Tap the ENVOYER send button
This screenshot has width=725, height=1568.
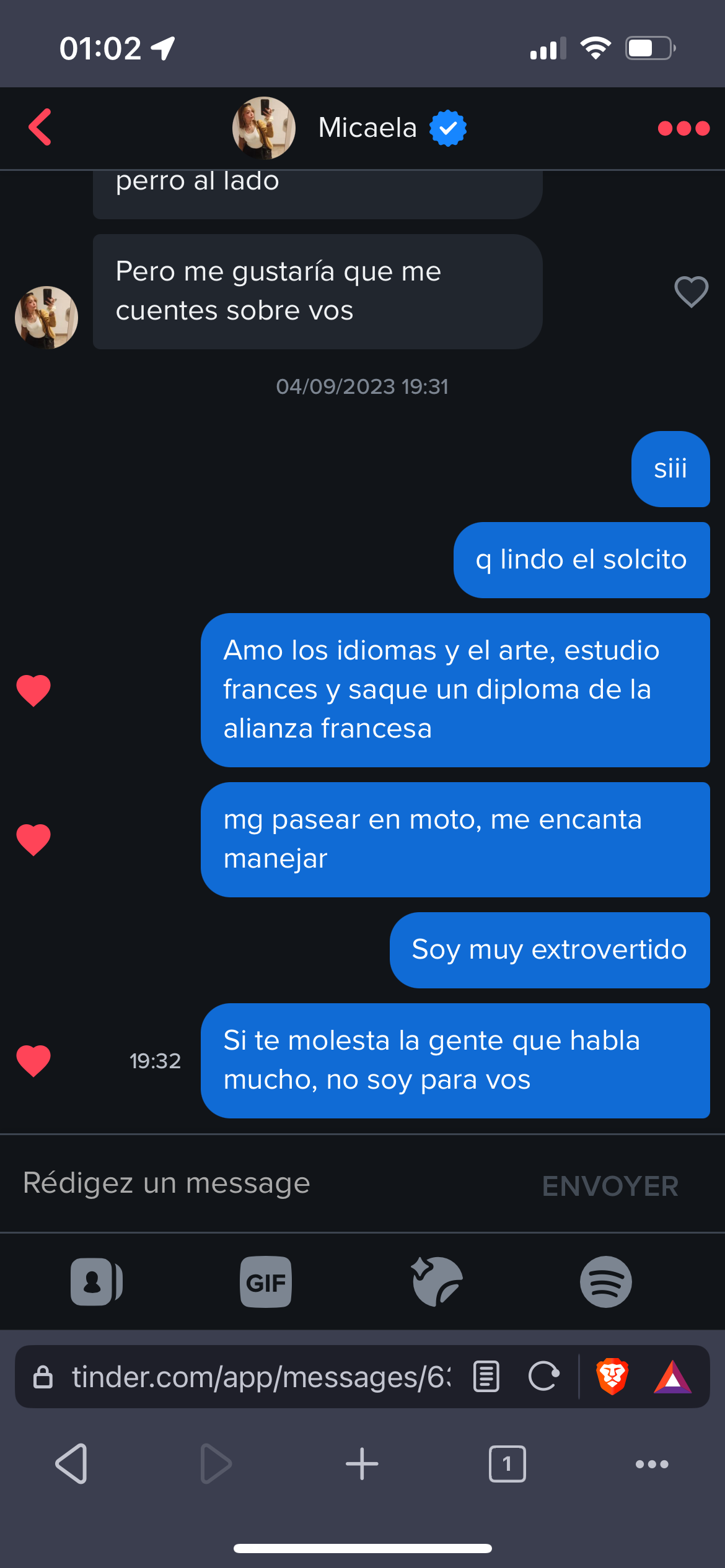pyautogui.click(x=610, y=1186)
